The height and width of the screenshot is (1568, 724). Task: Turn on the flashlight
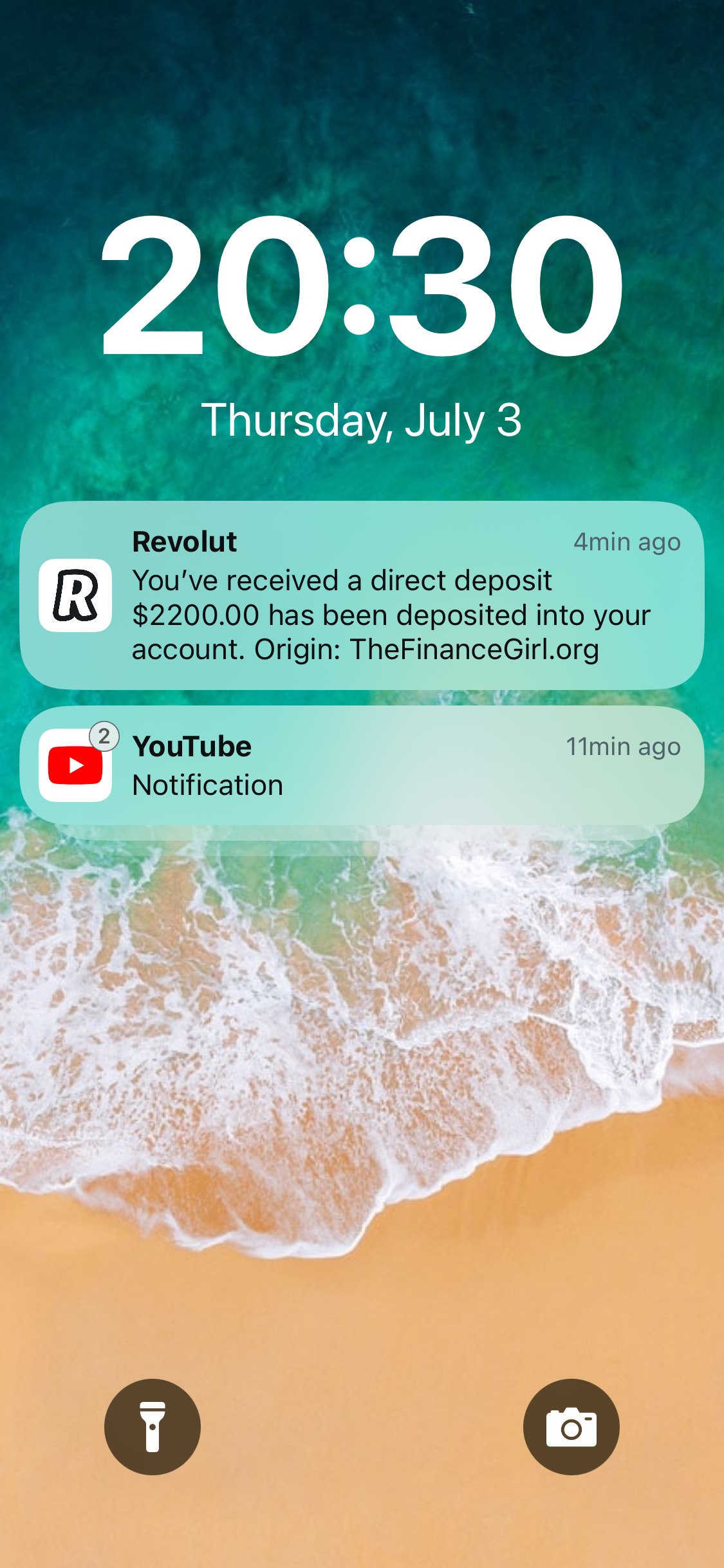[x=153, y=1427]
